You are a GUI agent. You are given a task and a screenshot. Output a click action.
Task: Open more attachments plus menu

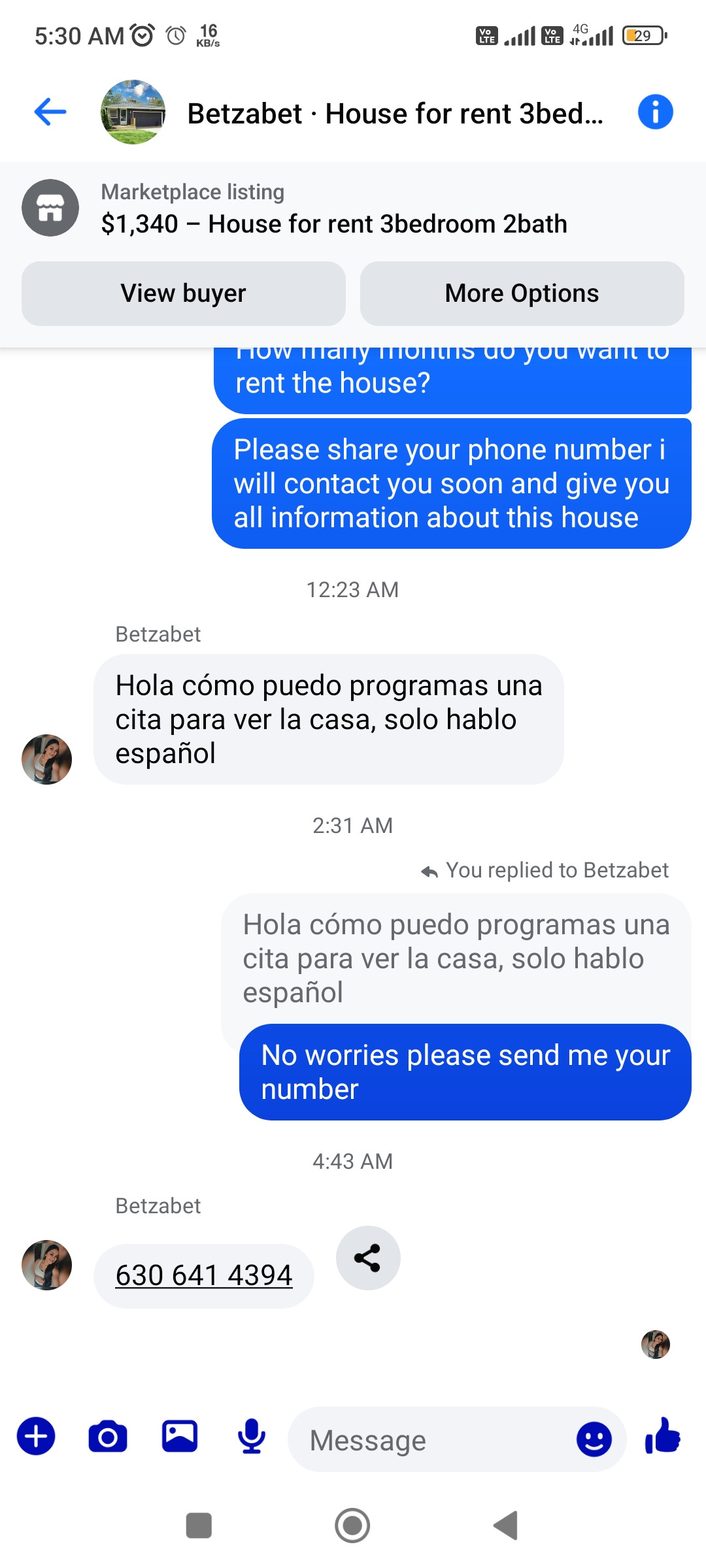pyautogui.click(x=36, y=1436)
